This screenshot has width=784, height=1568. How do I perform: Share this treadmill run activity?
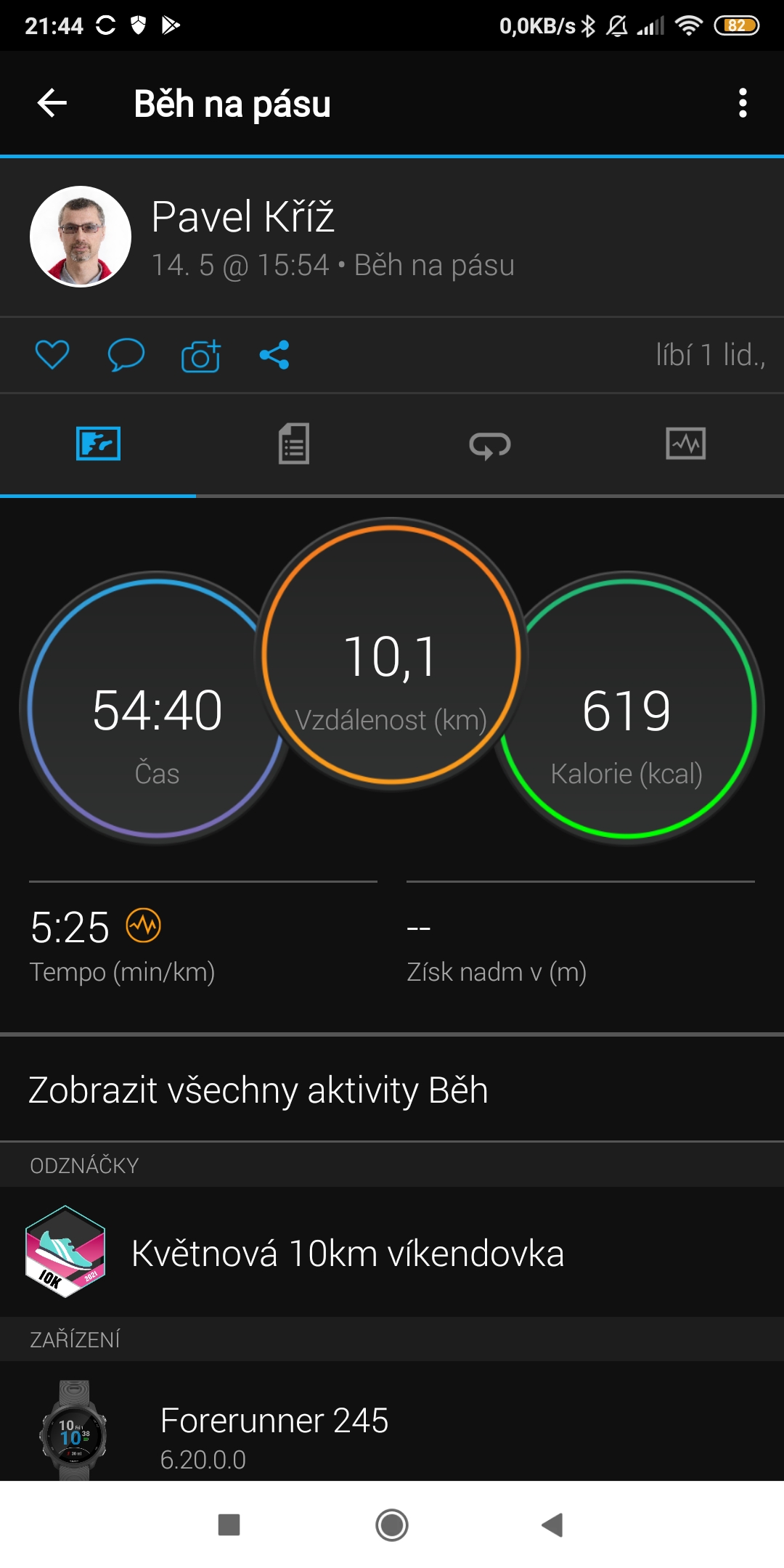coord(274,355)
